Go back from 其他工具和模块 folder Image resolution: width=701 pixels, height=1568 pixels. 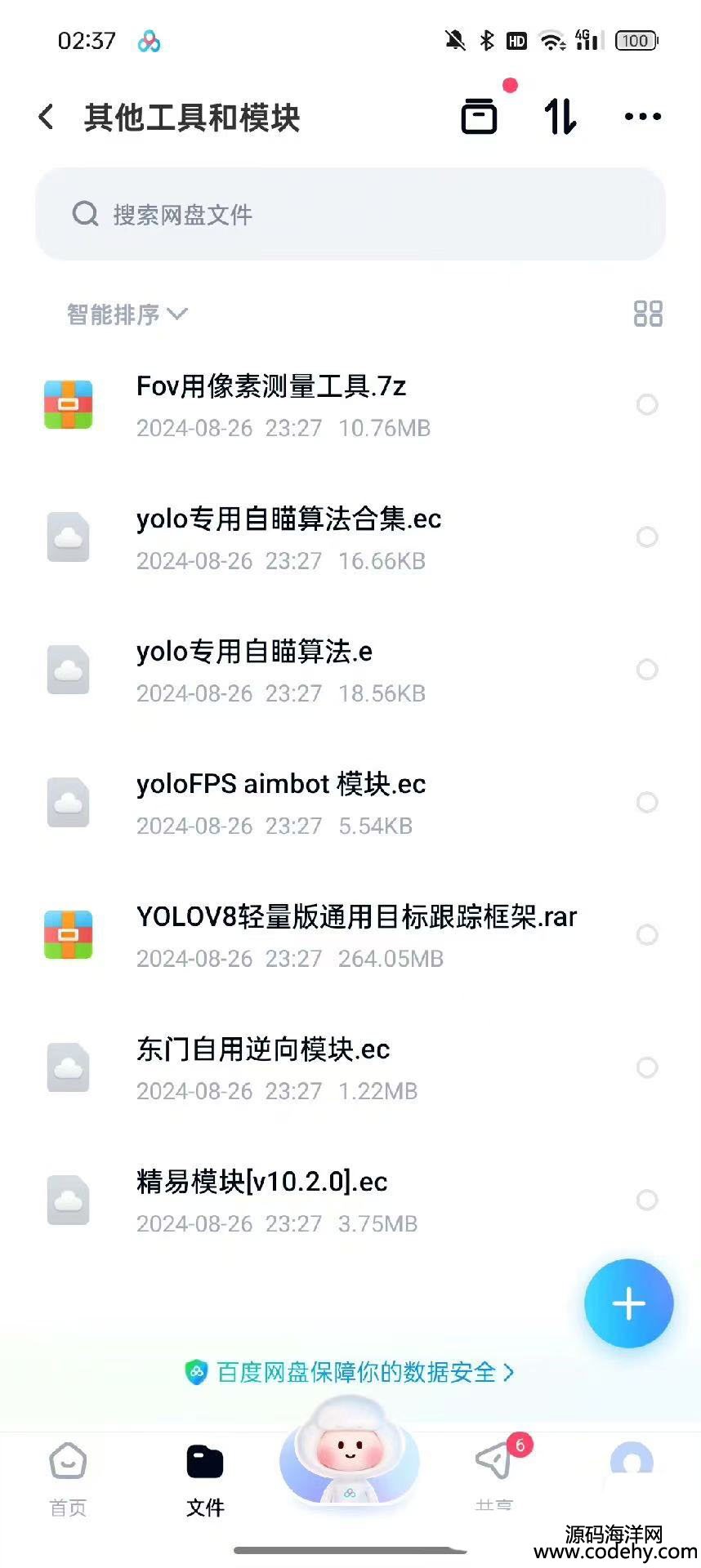point(47,118)
